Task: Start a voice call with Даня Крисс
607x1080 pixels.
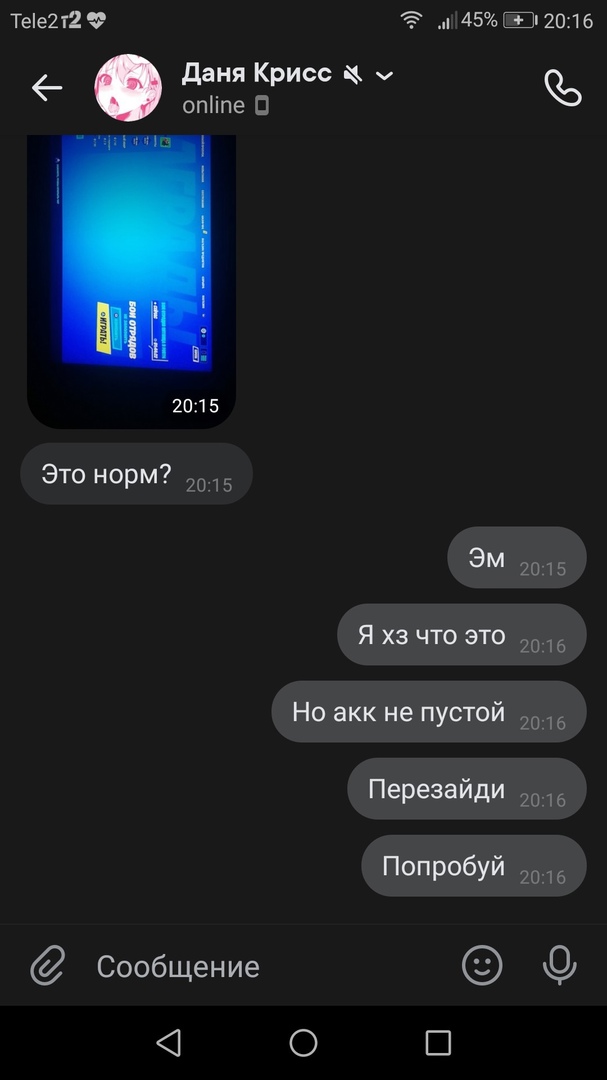Action: [562, 88]
